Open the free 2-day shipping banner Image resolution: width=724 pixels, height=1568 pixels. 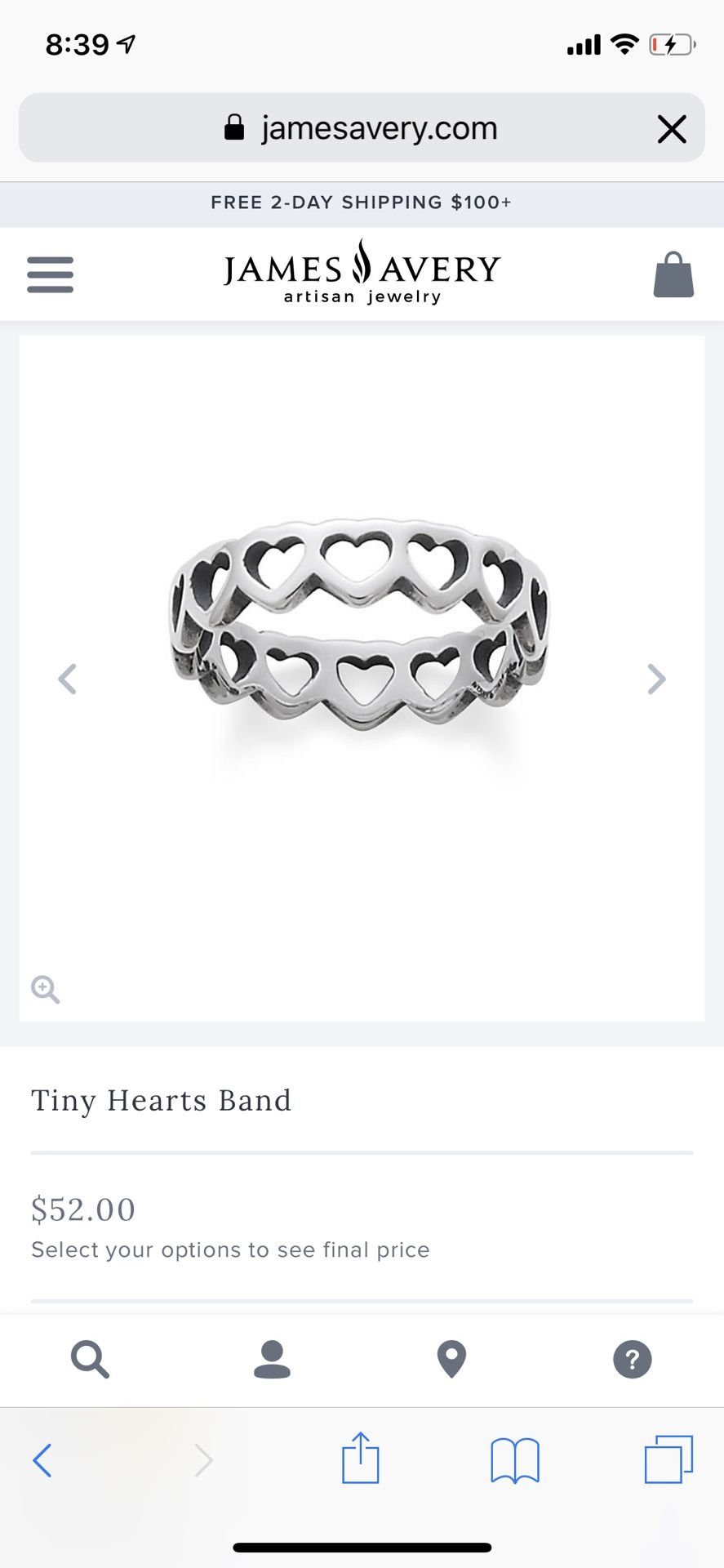(362, 203)
